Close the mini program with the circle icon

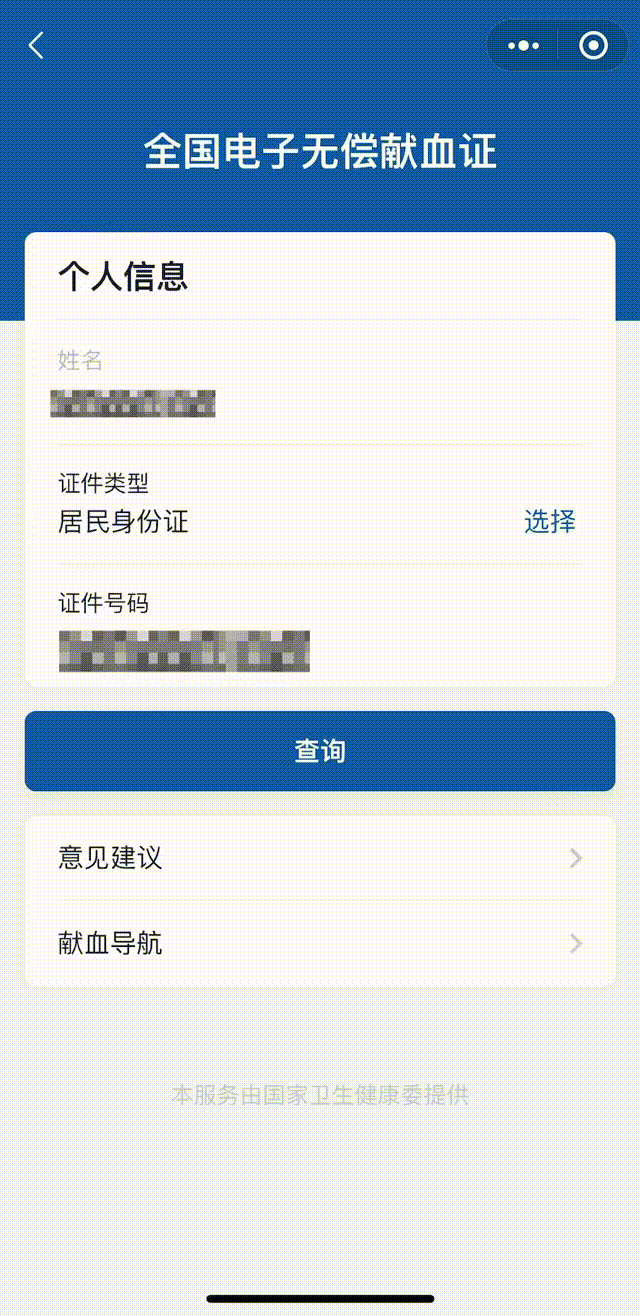[593, 45]
